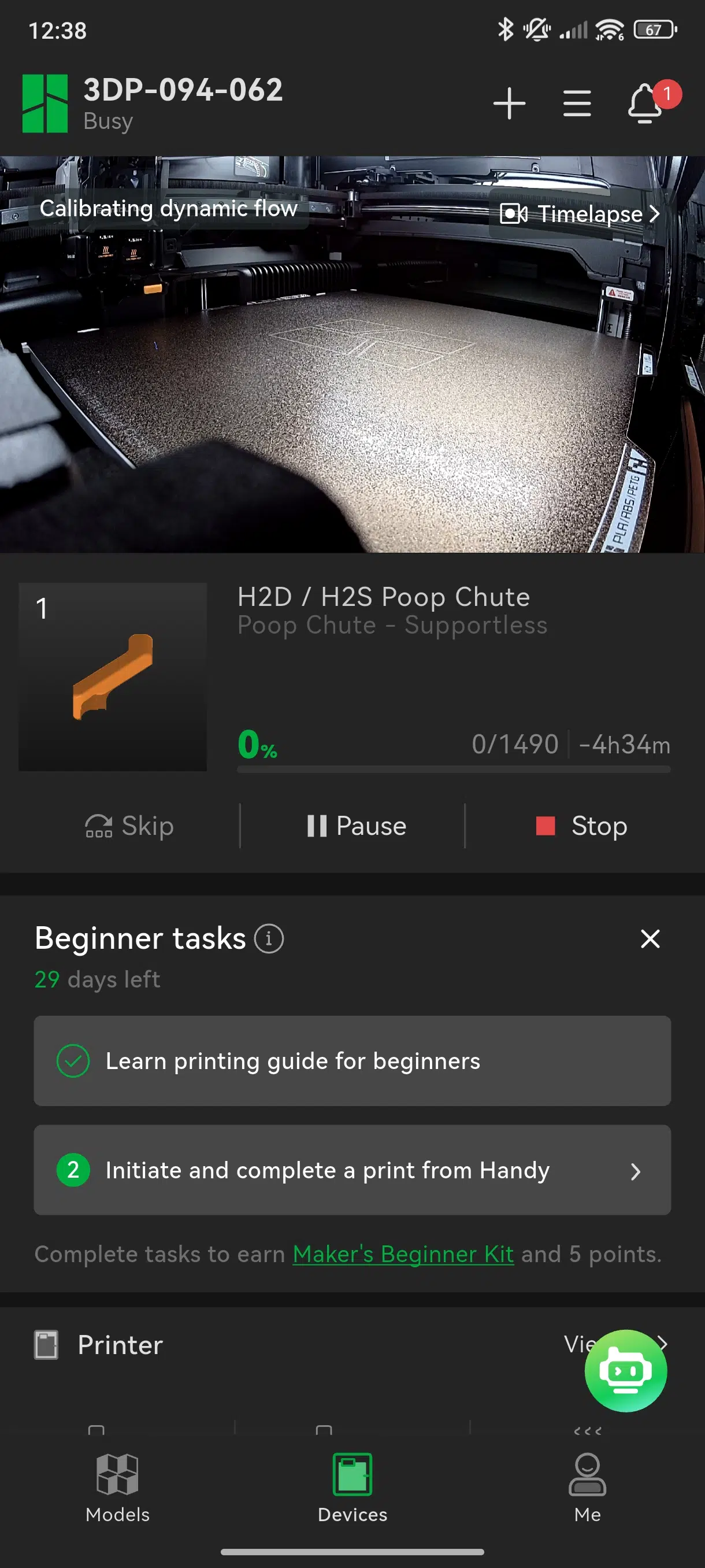Show Beginner tasks info
The image size is (705, 1568).
(x=268, y=938)
